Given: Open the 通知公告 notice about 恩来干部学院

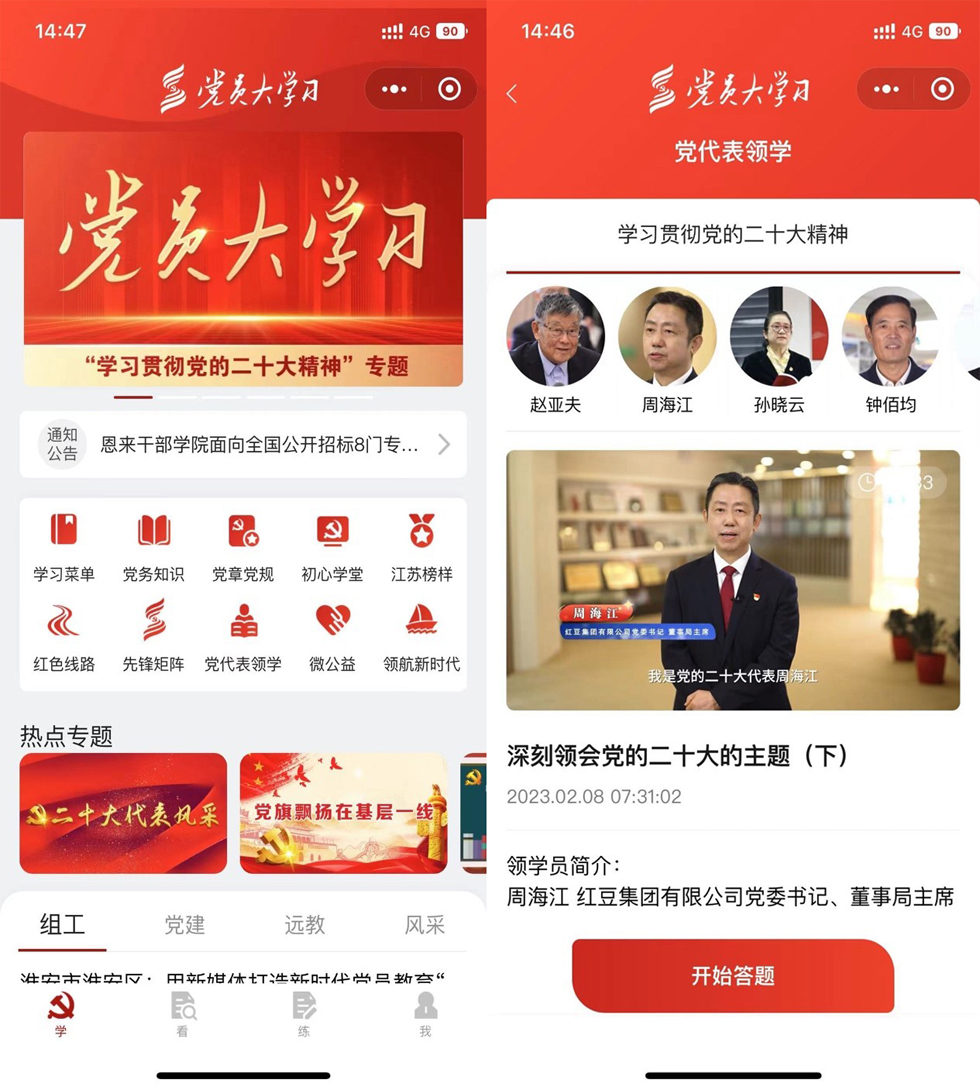Looking at the screenshot, I should (243, 444).
